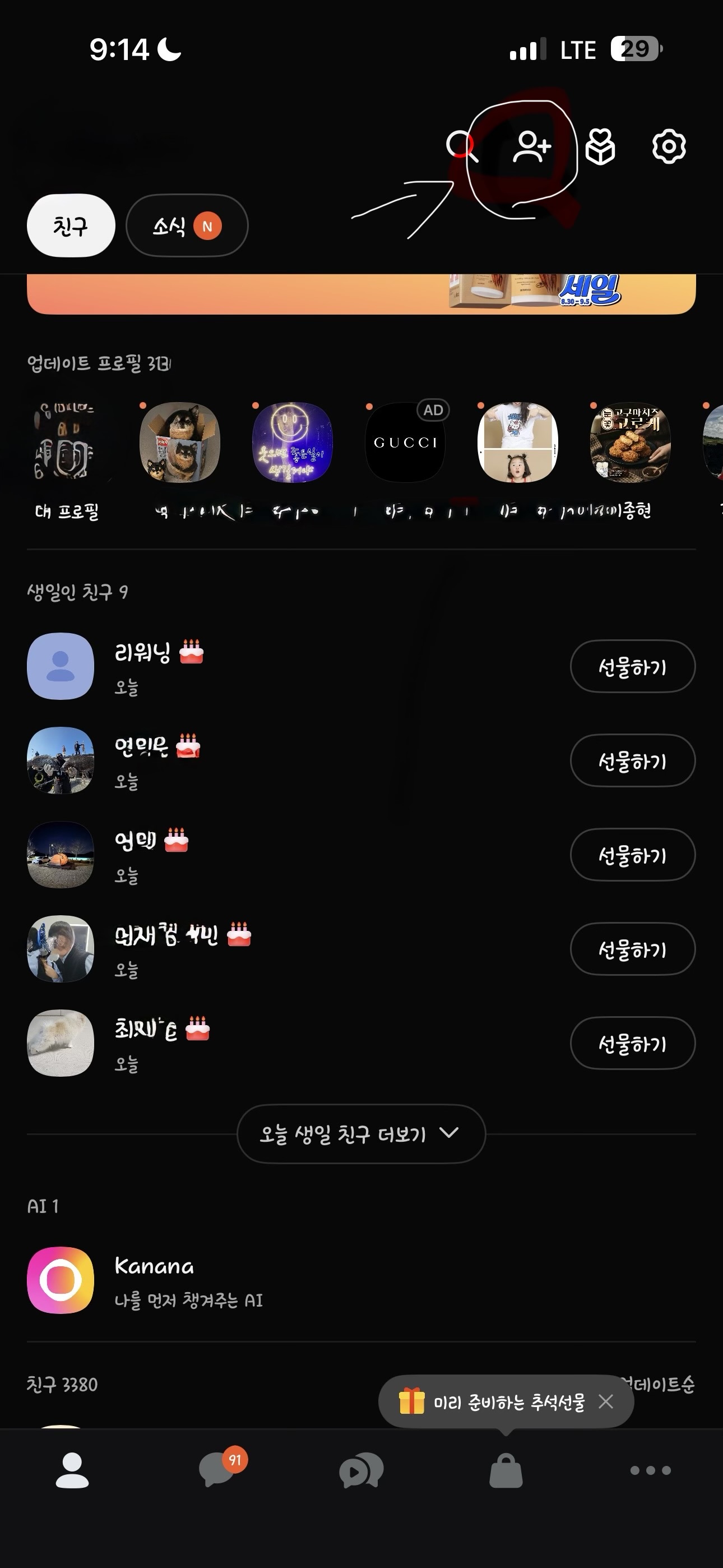Image resolution: width=723 pixels, height=1568 pixels.
Task: Open the search magnifier icon
Action: click(462, 147)
